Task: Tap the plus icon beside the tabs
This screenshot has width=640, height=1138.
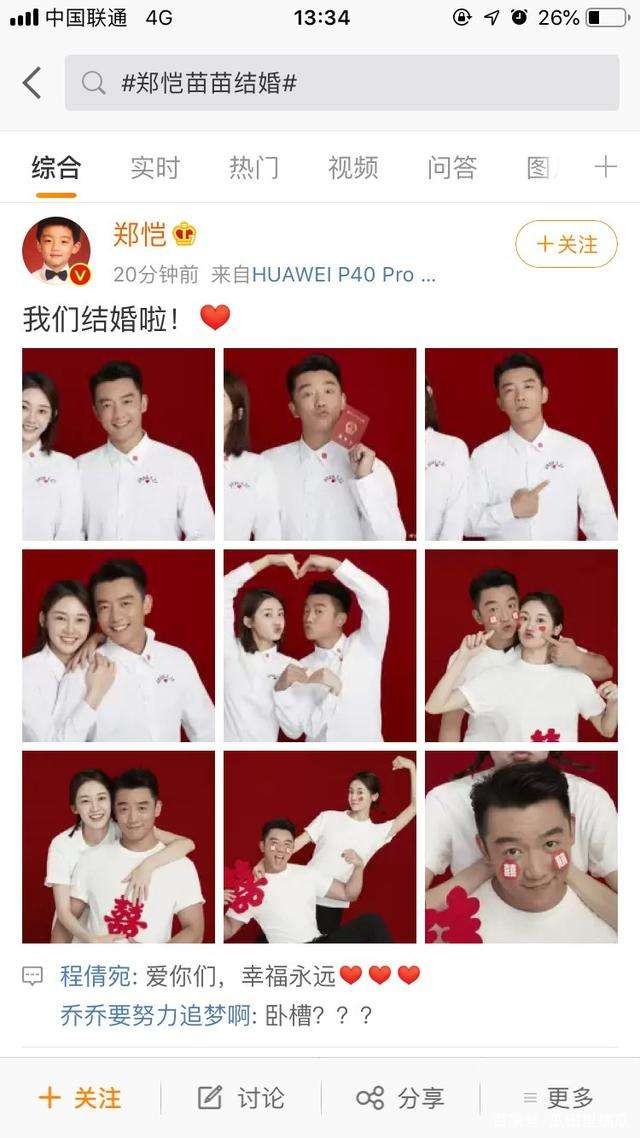Action: [x=605, y=167]
